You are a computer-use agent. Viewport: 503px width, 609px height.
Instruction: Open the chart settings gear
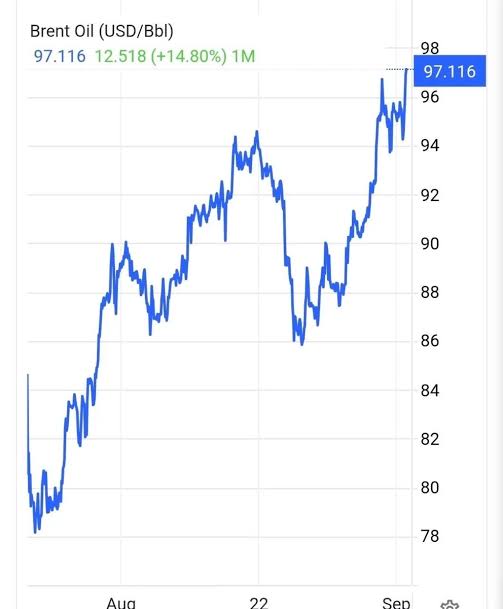click(x=449, y=604)
